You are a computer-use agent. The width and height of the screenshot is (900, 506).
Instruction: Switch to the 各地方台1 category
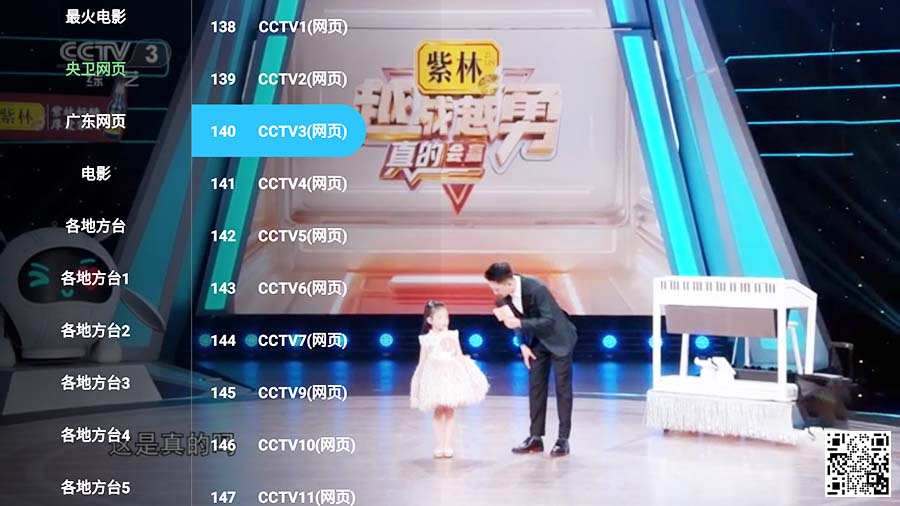pyautogui.click(x=96, y=278)
